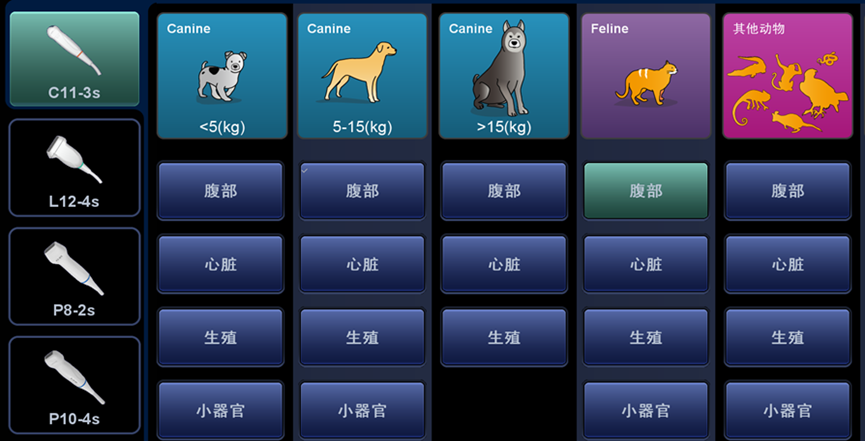Tap the highlighted 腹部 under Feline
Screen dimensions: 865x441
[x=645, y=191]
